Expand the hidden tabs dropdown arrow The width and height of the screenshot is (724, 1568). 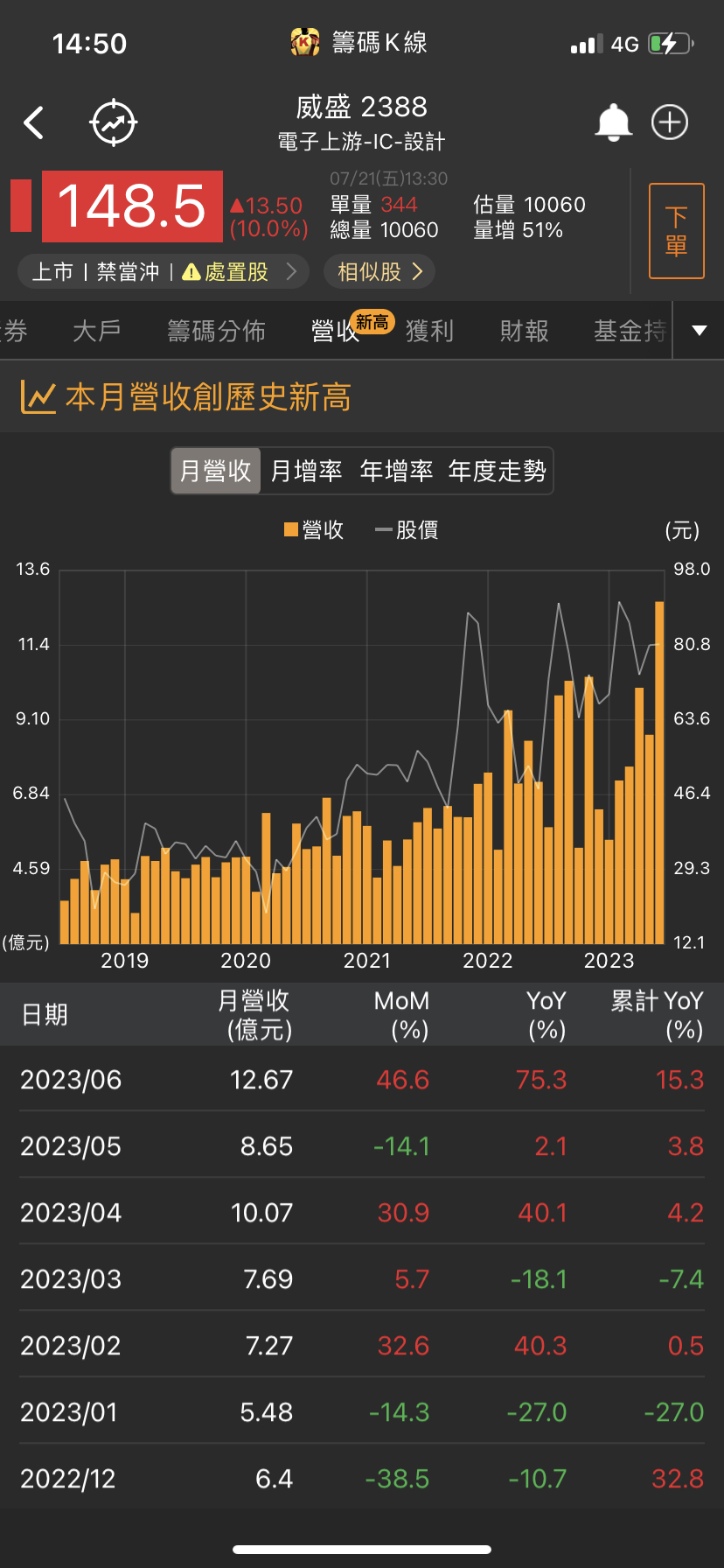coord(698,331)
